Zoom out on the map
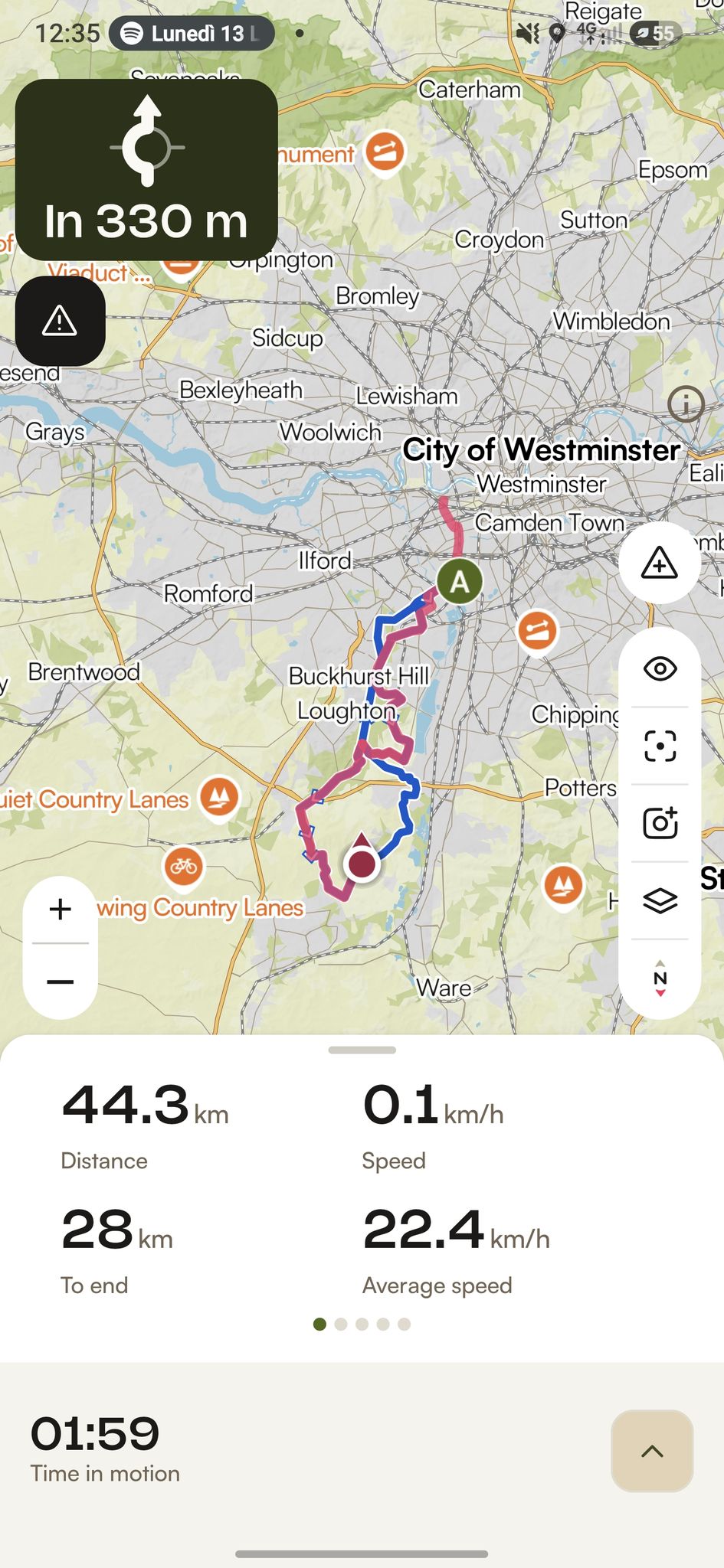 [60, 982]
